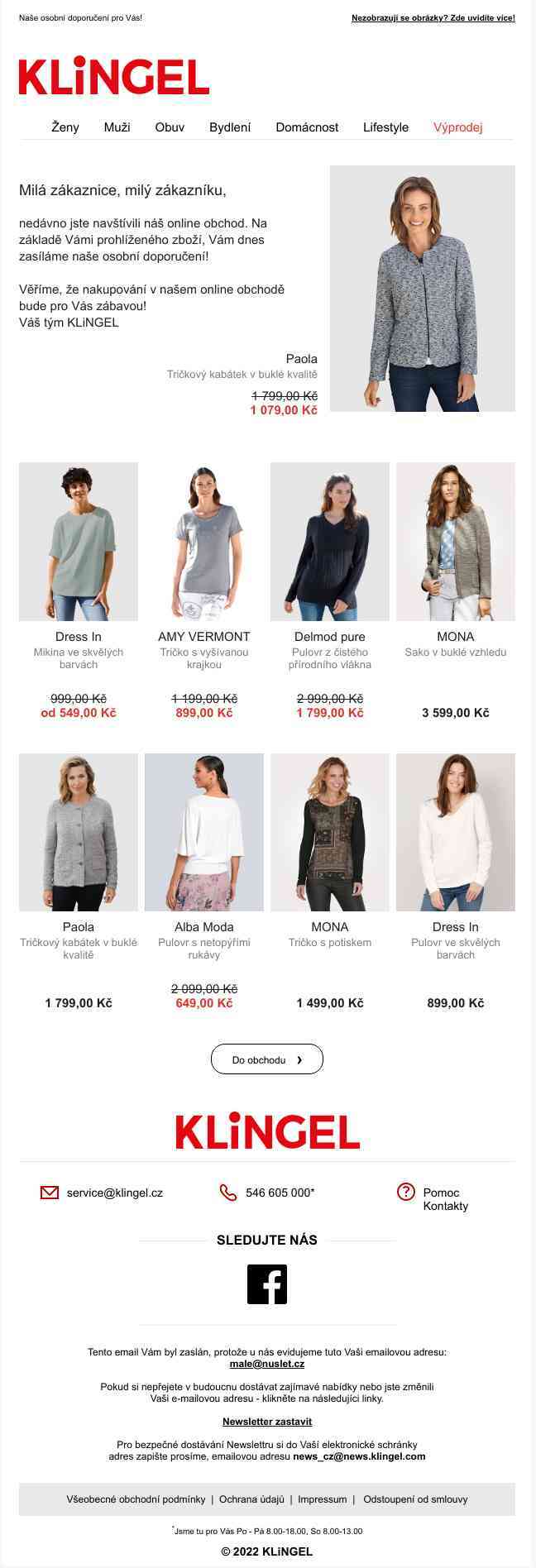Switch to the Domácnost category
This screenshot has height=1568, width=536.
click(x=307, y=127)
